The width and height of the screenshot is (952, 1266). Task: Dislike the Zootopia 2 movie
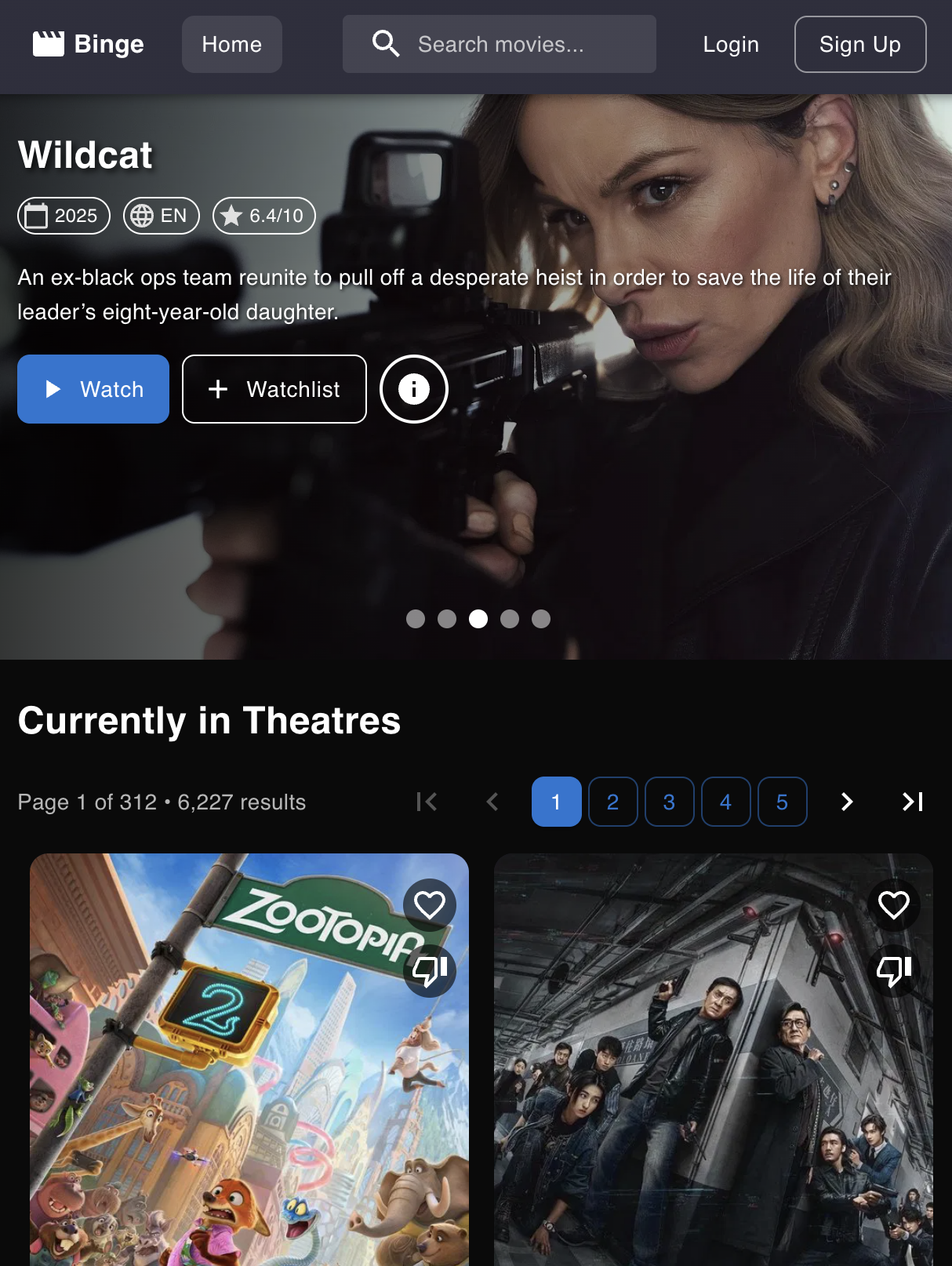point(429,971)
